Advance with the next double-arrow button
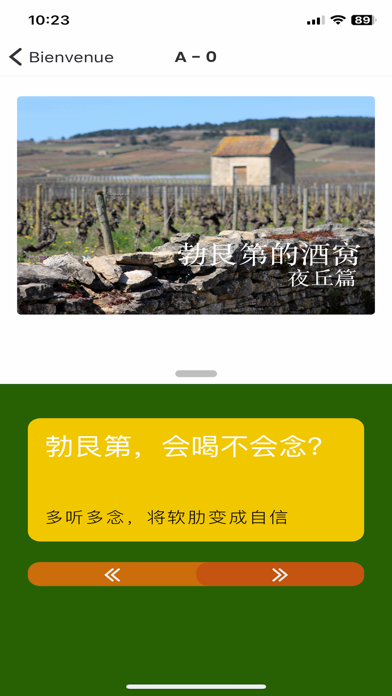 coord(280,574)
